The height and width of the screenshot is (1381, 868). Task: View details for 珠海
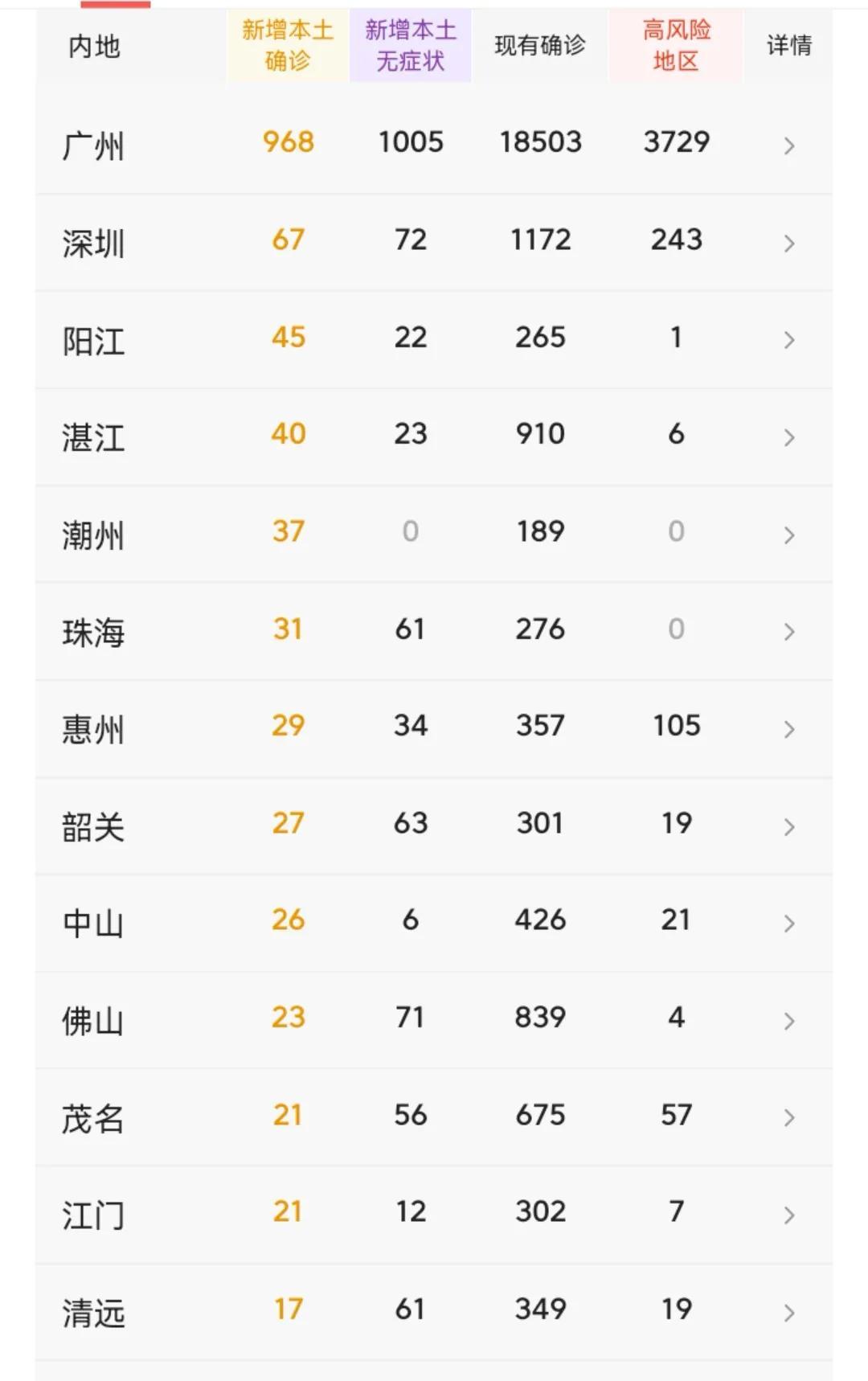click(788, 632)
